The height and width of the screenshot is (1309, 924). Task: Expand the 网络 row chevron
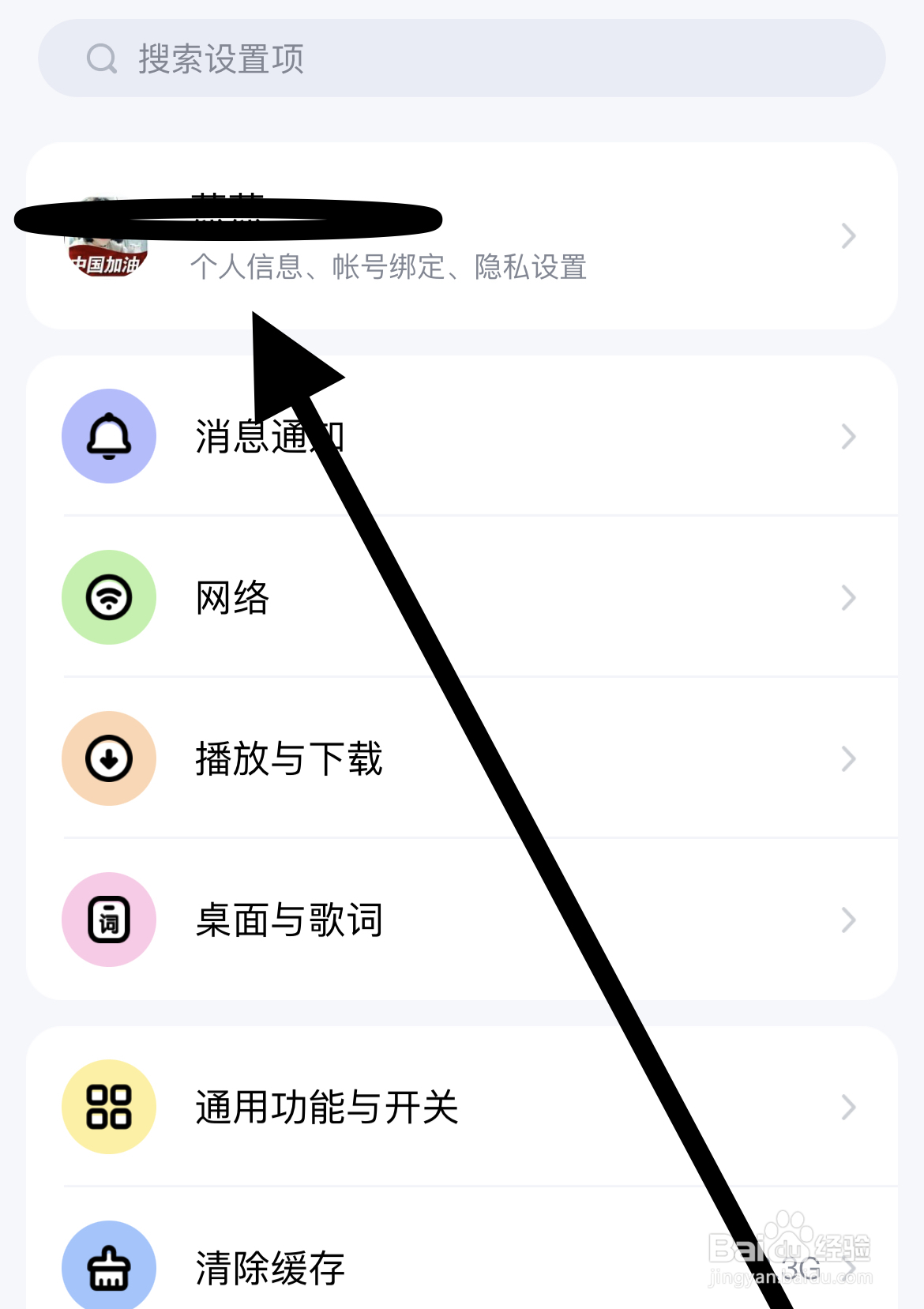(848, 597)
